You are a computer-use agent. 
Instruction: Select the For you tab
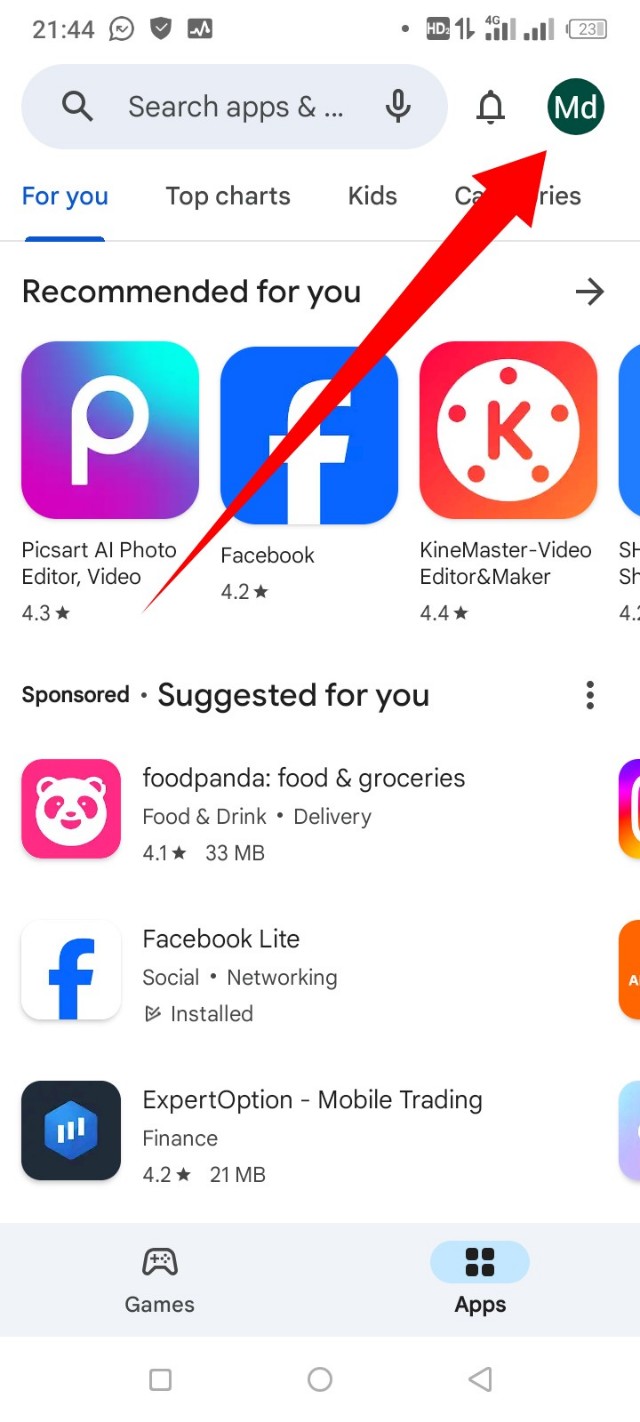pos(65,196)
